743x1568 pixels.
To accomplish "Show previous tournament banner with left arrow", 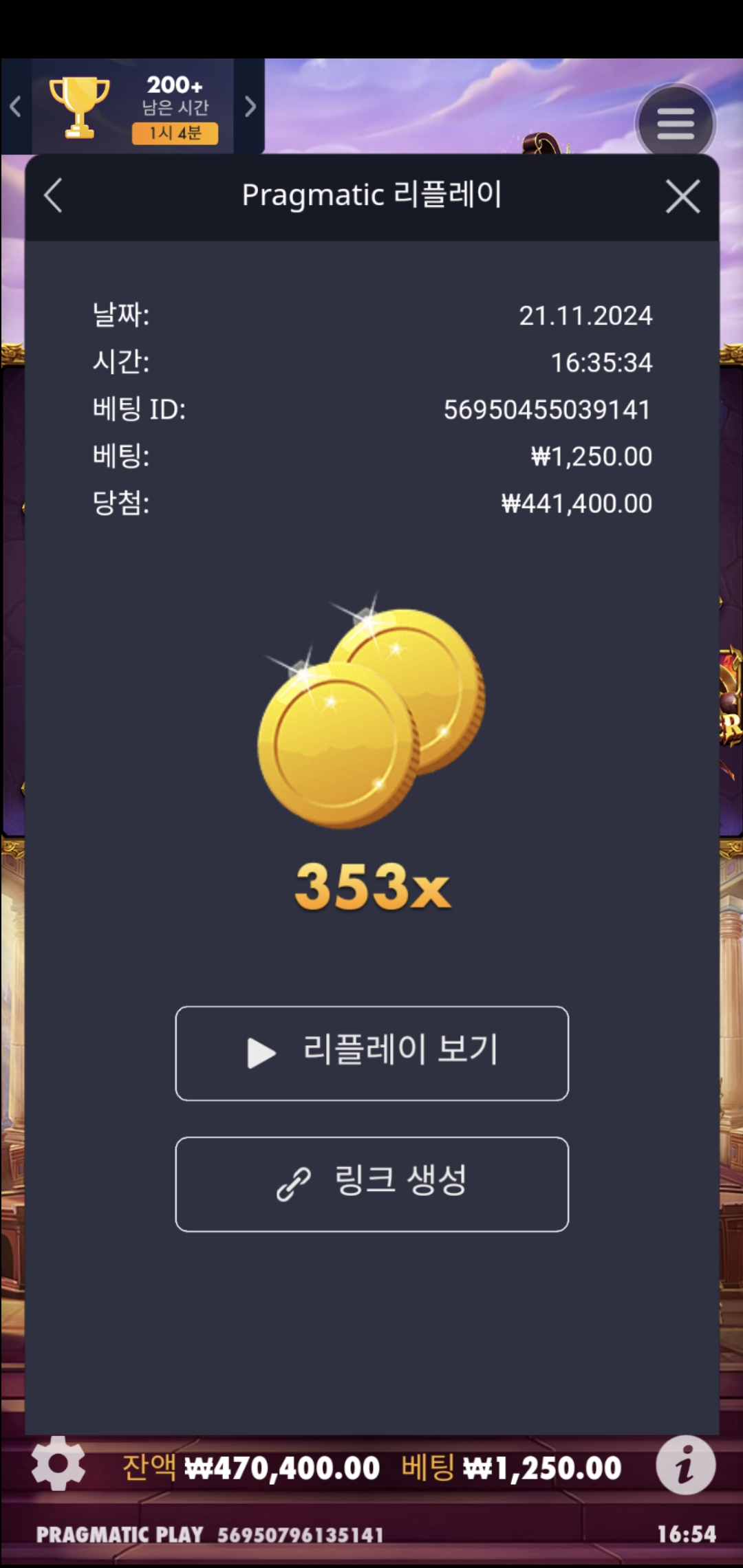I will point(16,107).
